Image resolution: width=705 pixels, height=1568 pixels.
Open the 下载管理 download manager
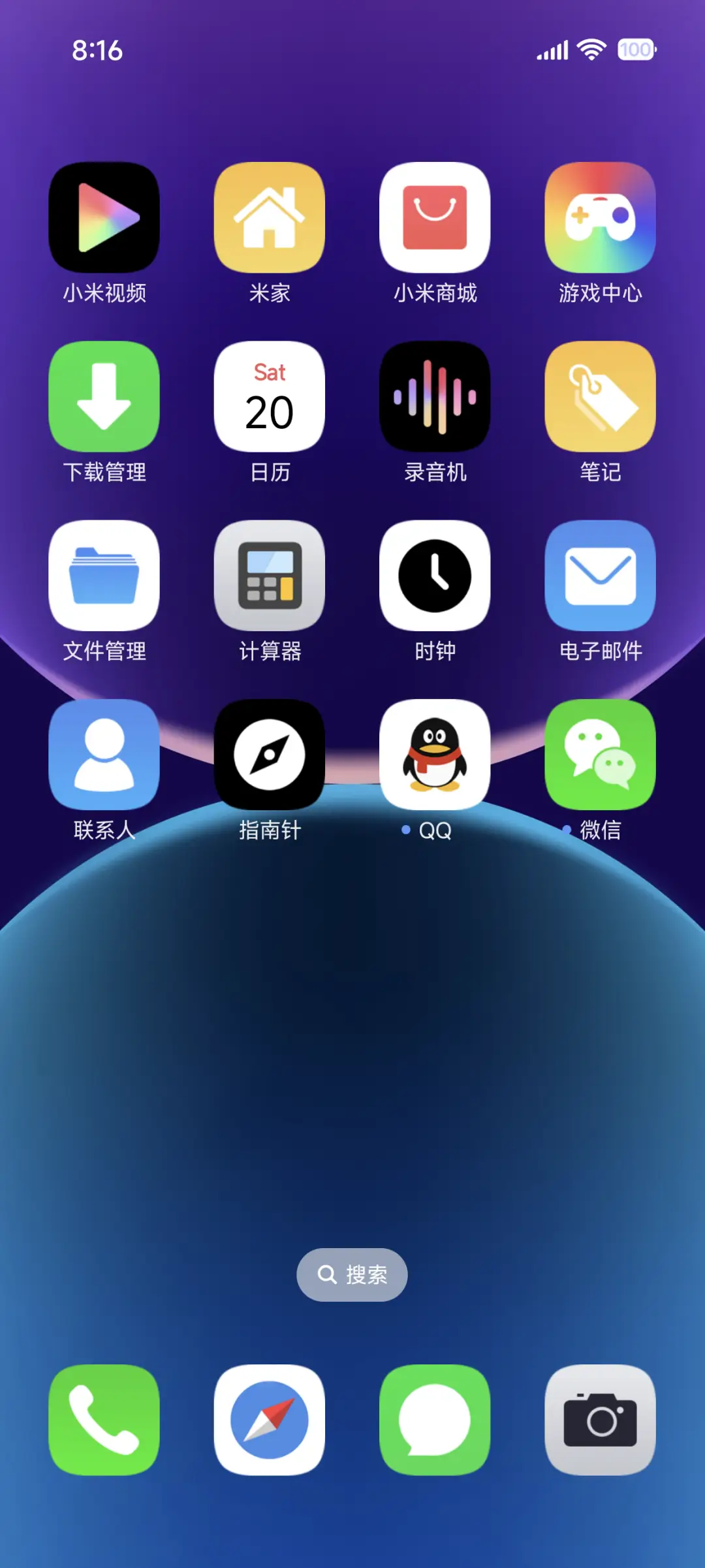[104, 396]
